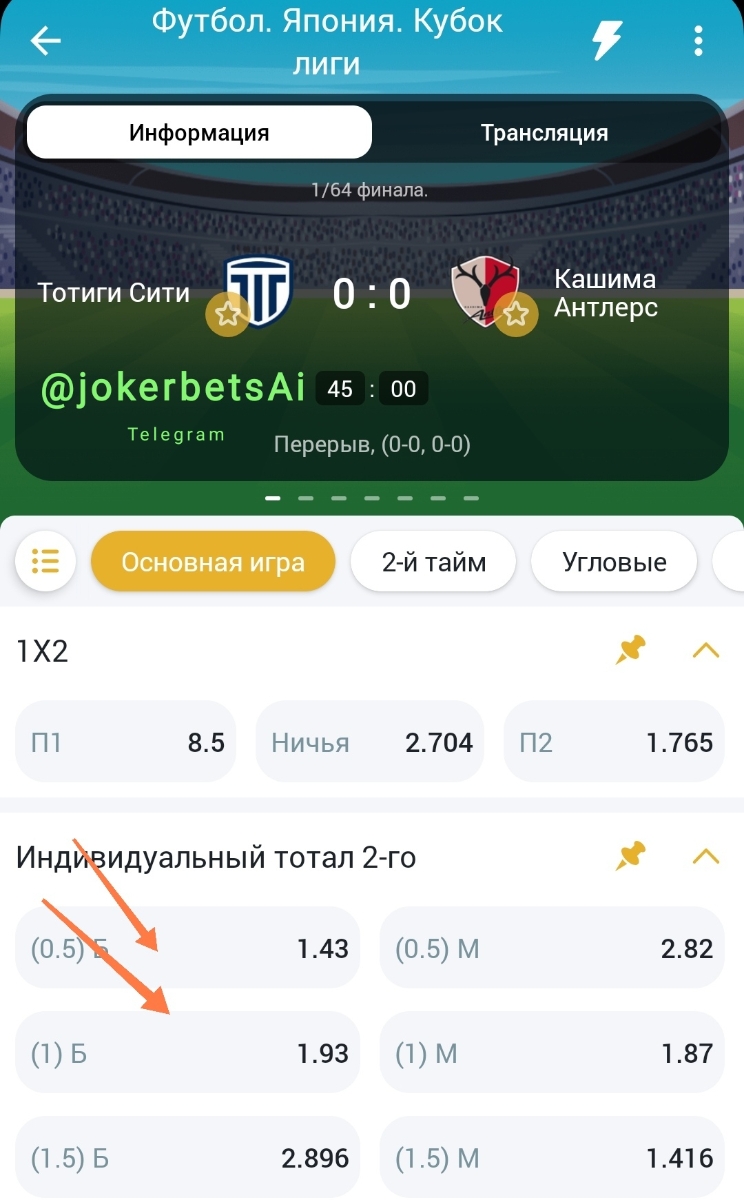Viewport: 744px width, 1200px height.
Task: Pick (1.5) Б at 2.896
Action: pyautogui.click(x=187, y=1159)
